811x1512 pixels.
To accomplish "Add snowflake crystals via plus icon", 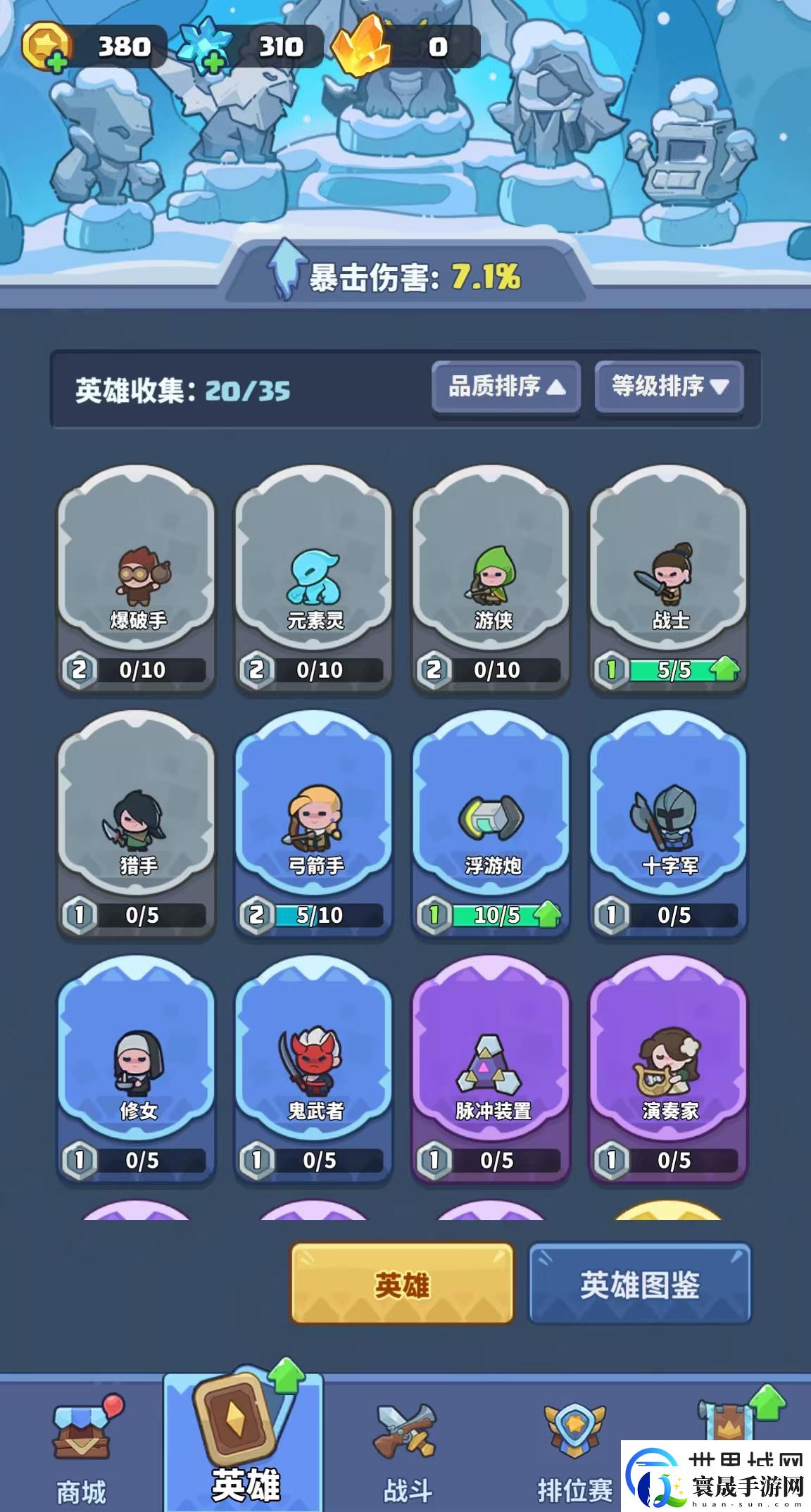I will [x=213, y=62].
